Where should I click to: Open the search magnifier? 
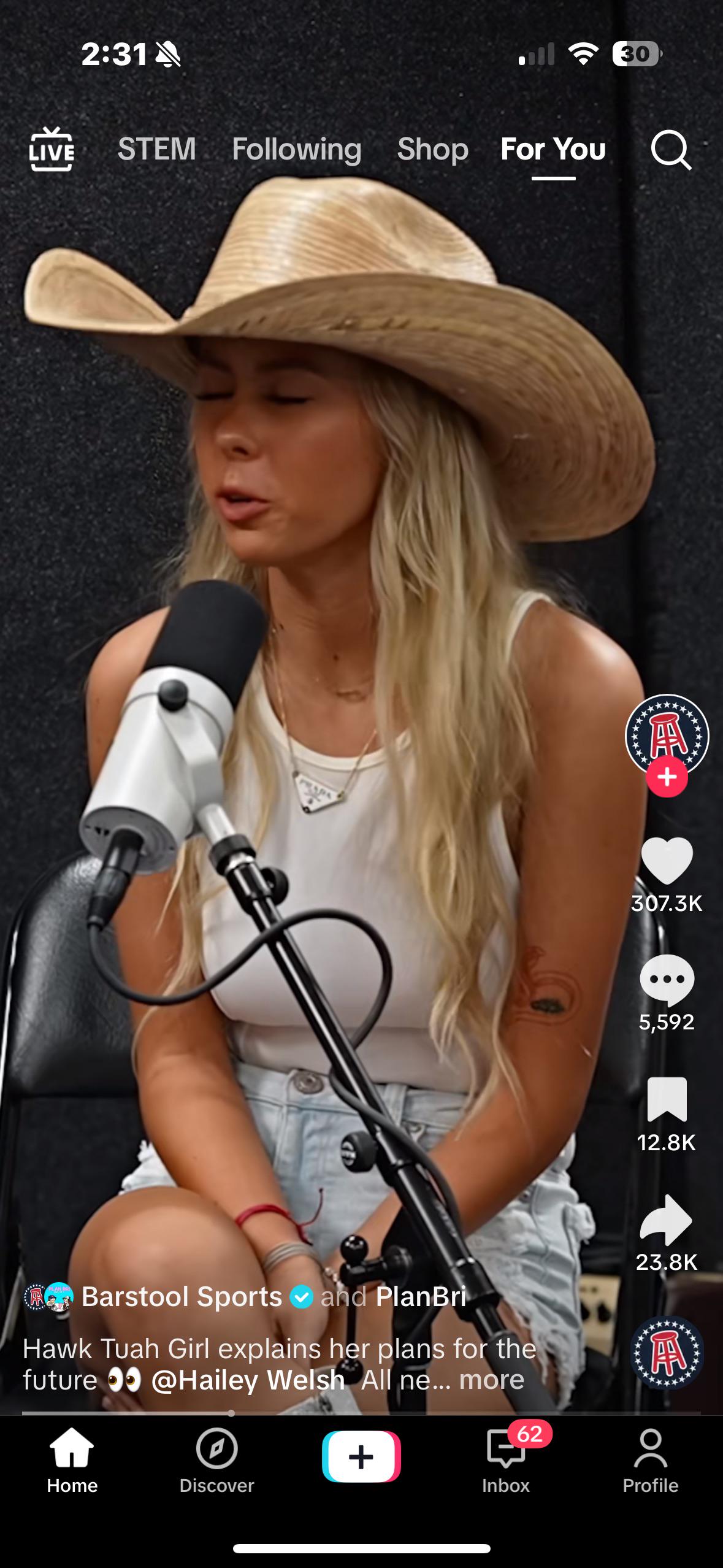coord(671,149)
